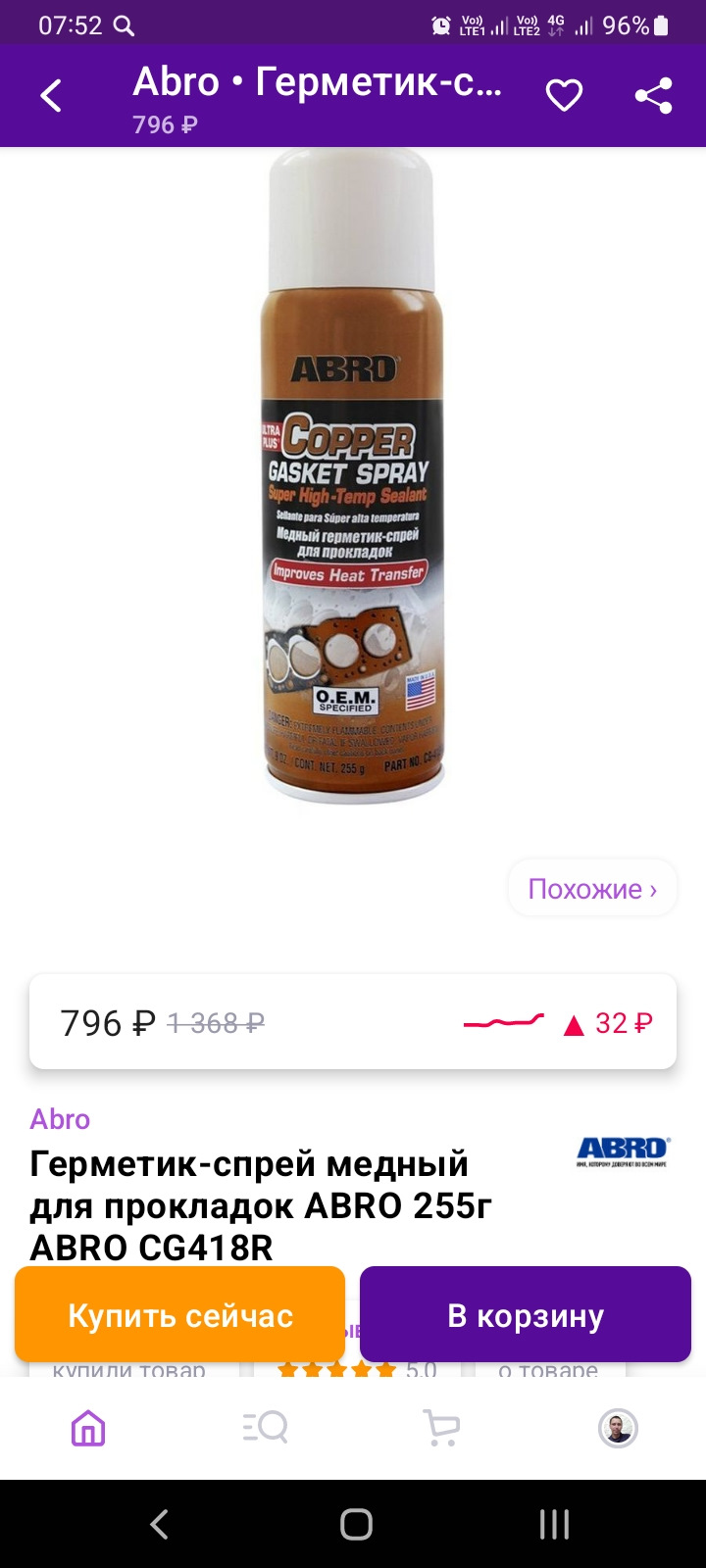The width and height of the screenshot is (706, 1568).
Task: Open the Abro brand link
Action: pos(60,1119)
